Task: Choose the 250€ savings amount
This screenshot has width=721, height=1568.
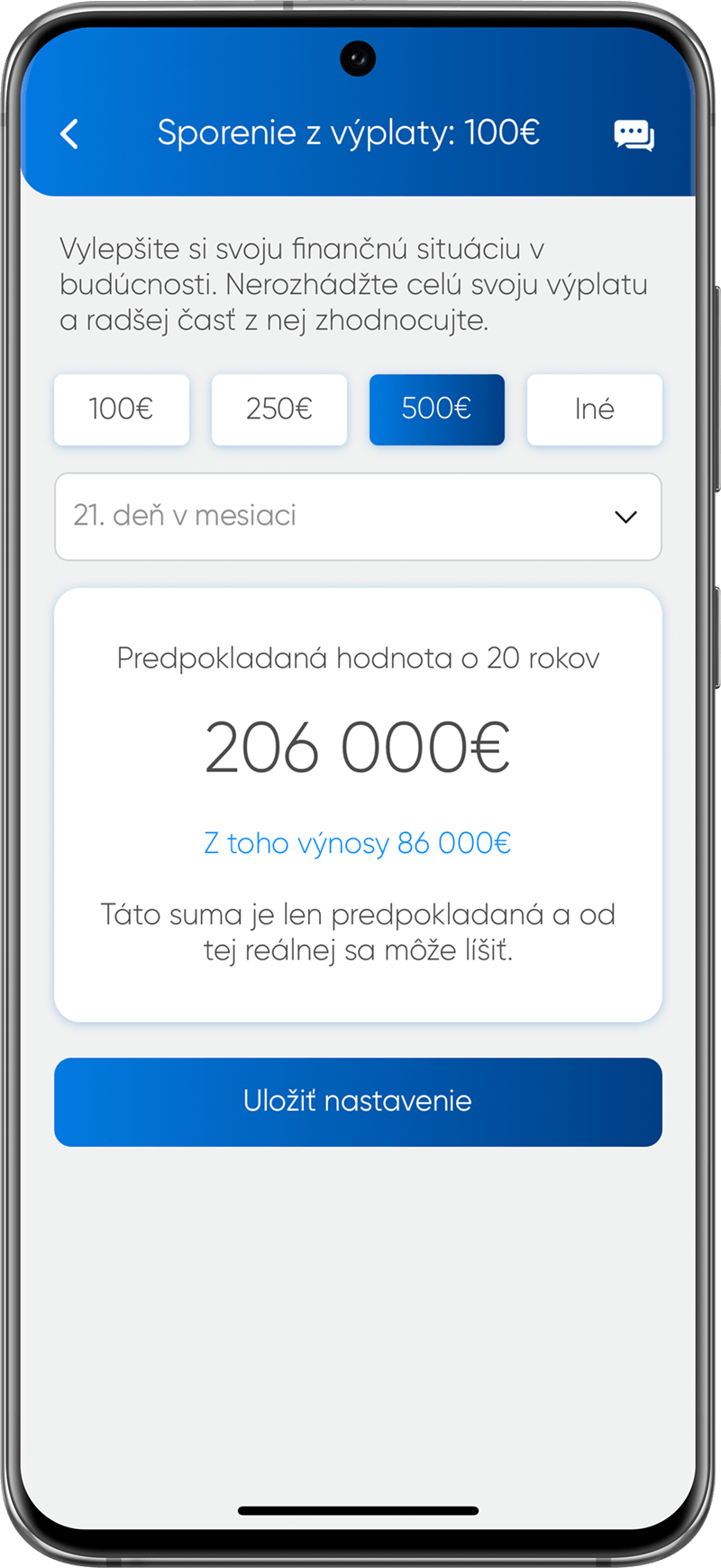Action: pos(279,409)
